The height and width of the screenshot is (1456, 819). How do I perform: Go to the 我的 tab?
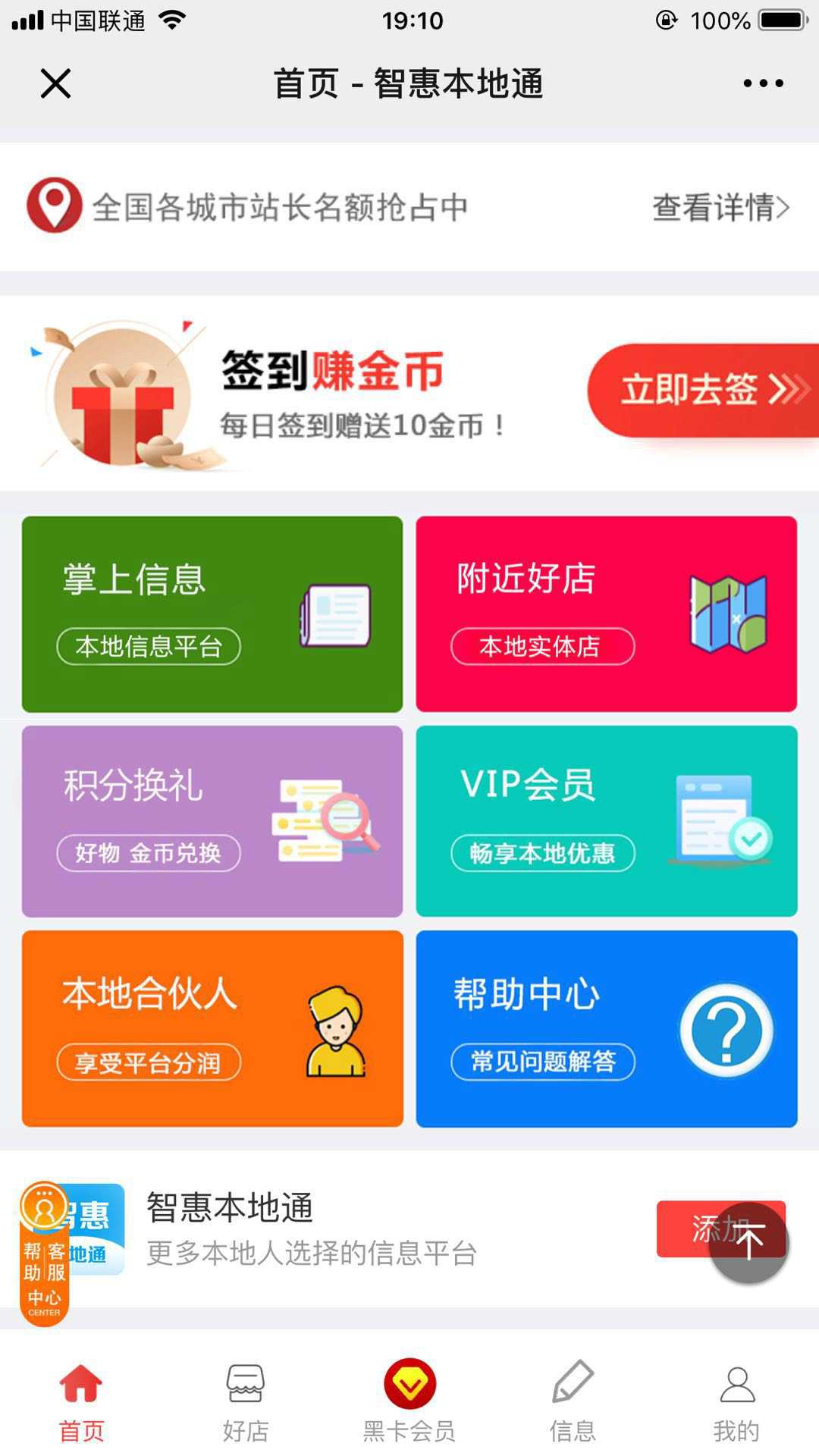tap(736, 1401)
